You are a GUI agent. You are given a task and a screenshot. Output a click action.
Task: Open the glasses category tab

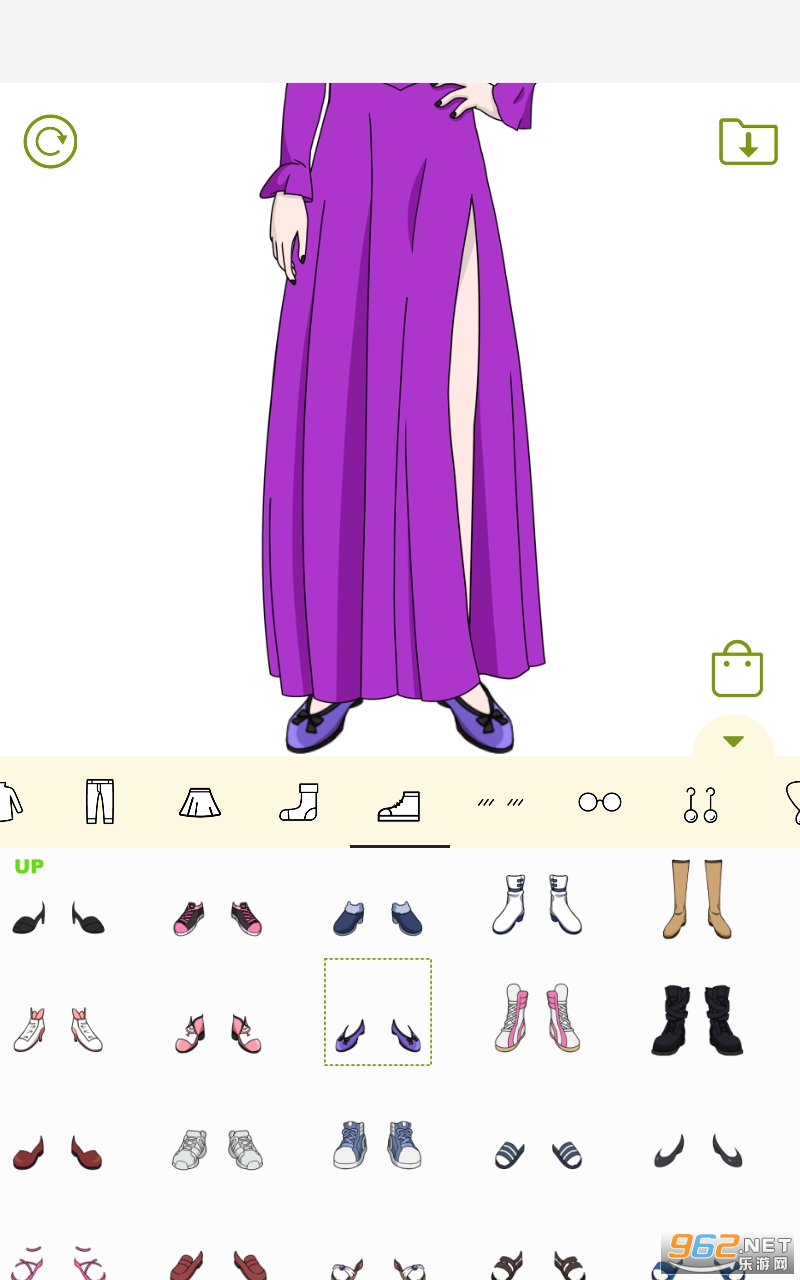(x=600, y=801)
